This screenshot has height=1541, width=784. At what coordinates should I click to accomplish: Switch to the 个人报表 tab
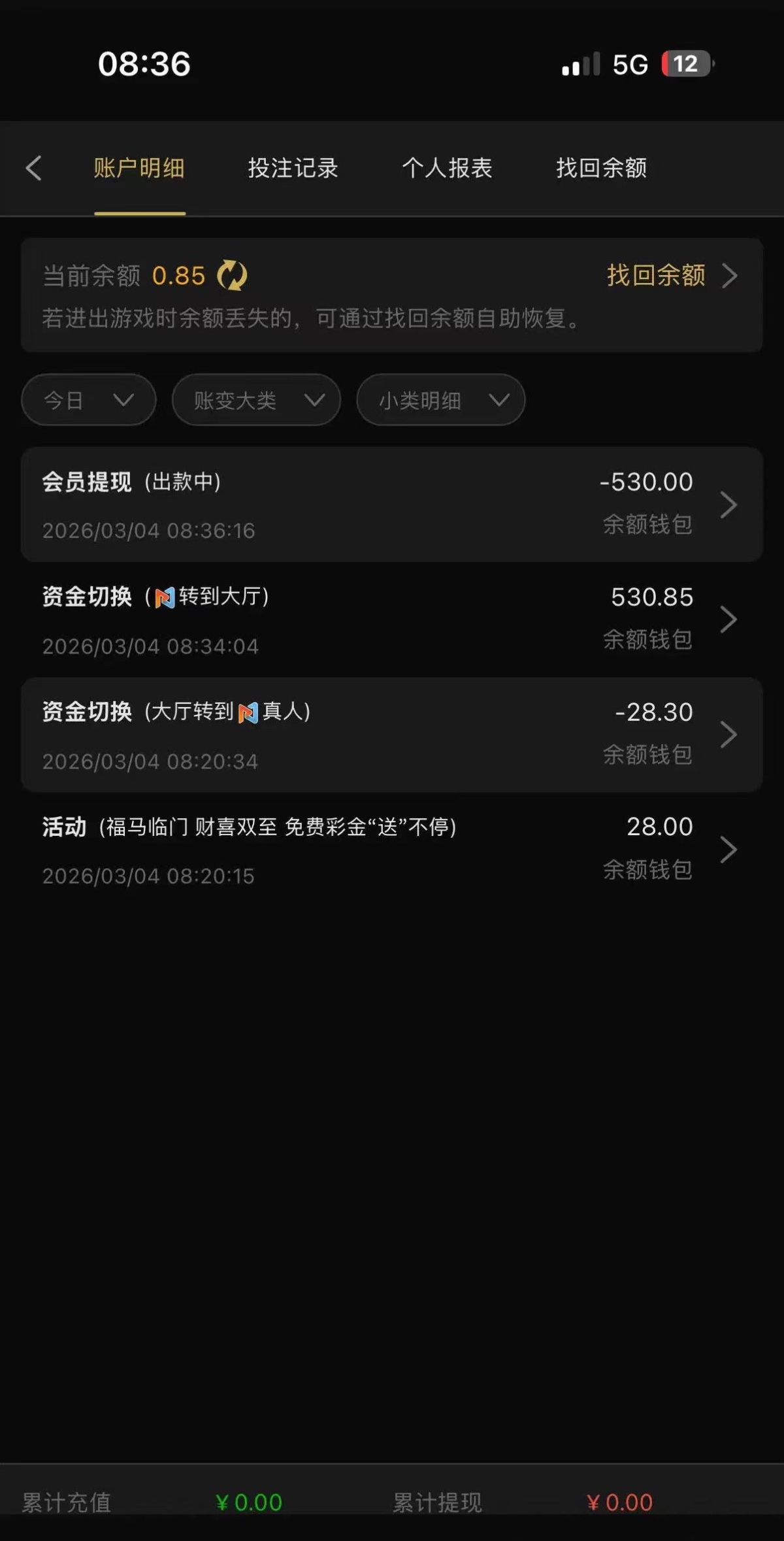pos(447,168)
